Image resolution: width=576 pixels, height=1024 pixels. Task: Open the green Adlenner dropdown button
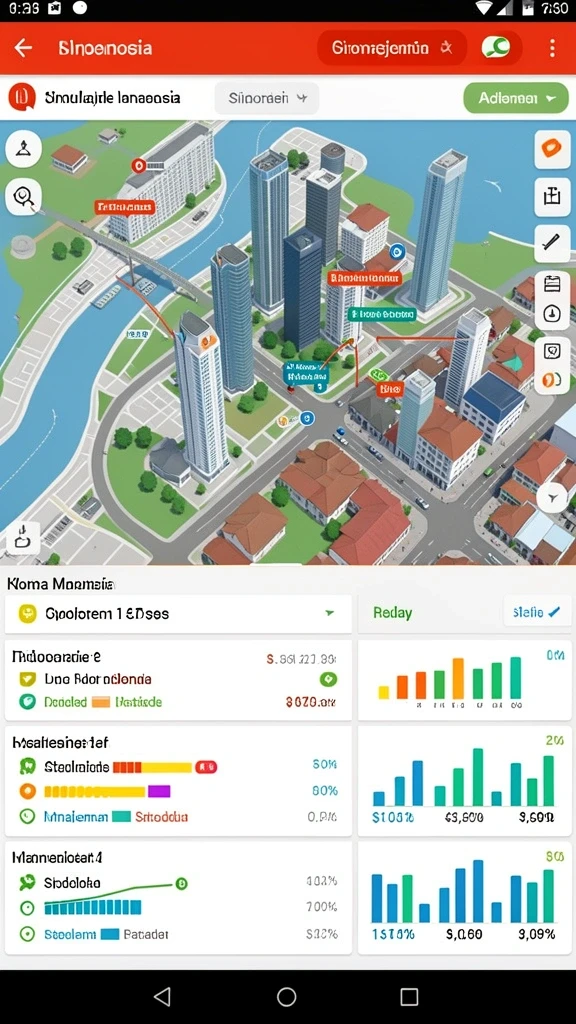(x=516, y=98)
